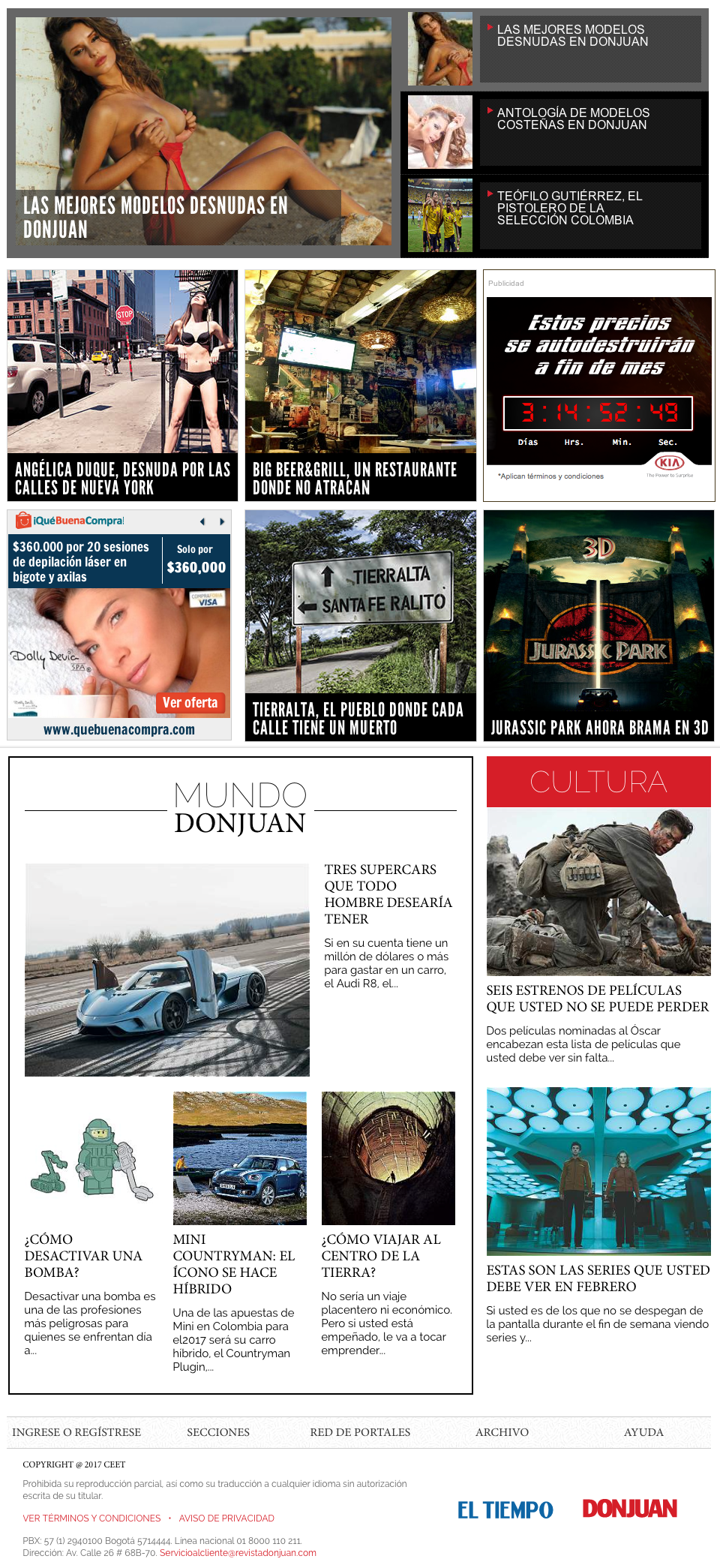Screen dimensions: 720x1568
Task: Open ¿Cómo desactivar una bomba? article
Action: [83, 1255]
